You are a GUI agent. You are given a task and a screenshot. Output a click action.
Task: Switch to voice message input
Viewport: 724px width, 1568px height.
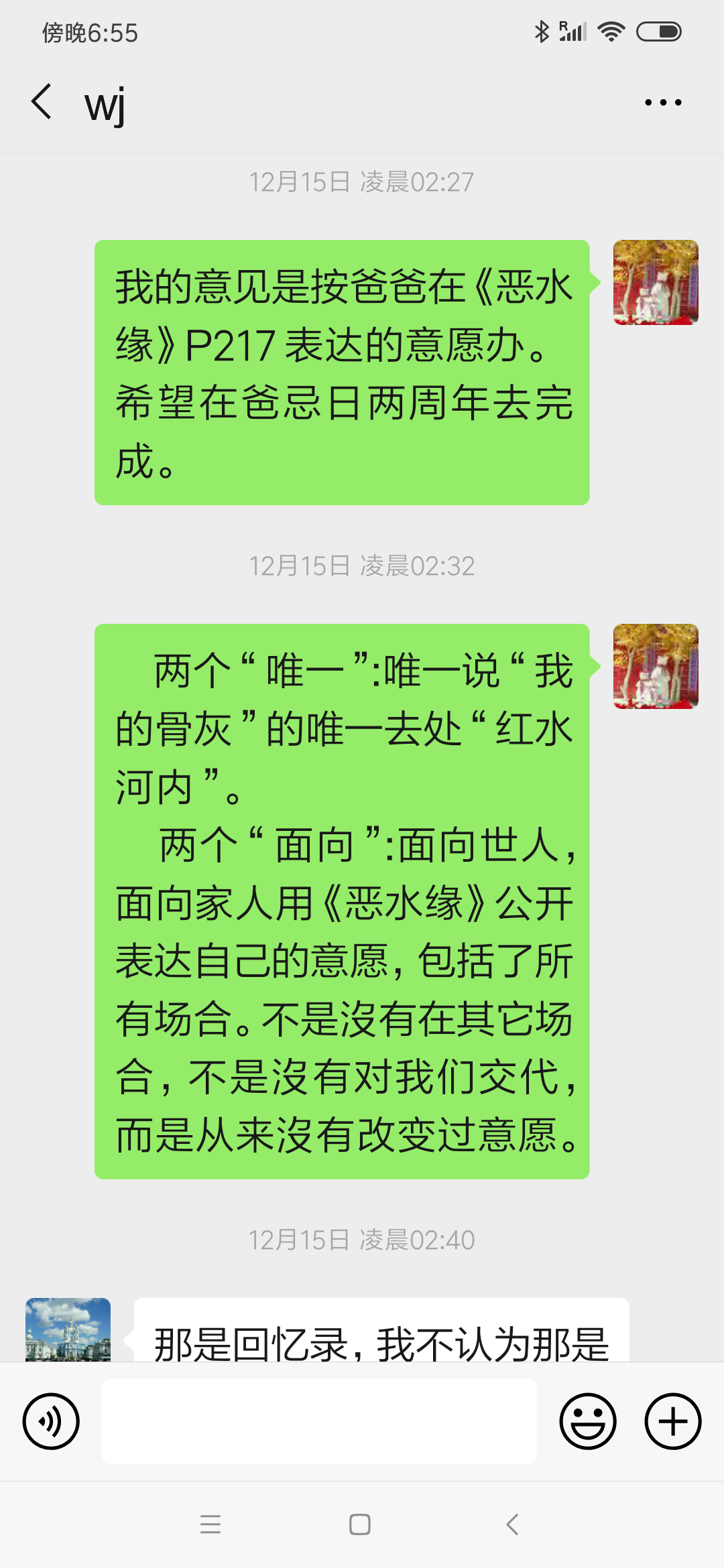[51, 1421]
